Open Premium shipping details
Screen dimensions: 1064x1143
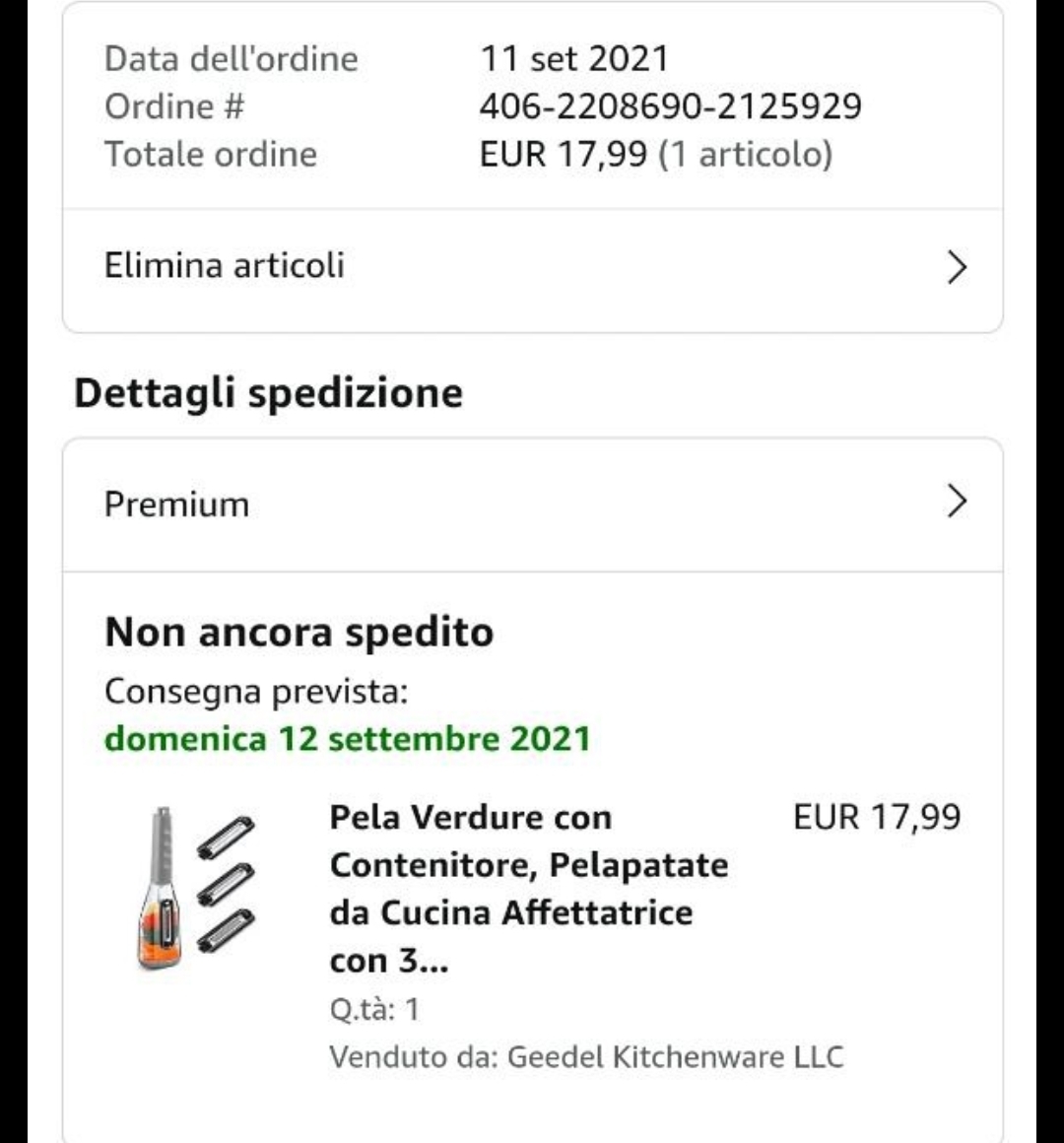click(532, 504)
